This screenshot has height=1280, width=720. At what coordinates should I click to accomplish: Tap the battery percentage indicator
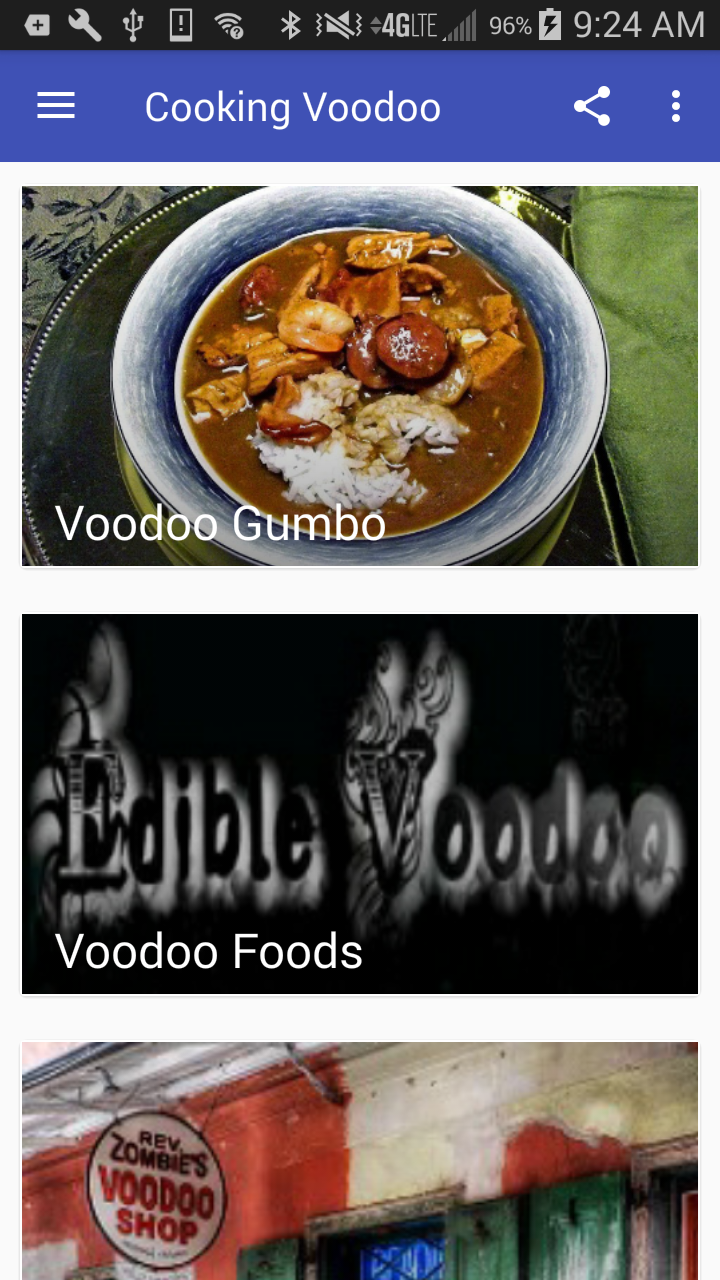click(x=512, y=25)
